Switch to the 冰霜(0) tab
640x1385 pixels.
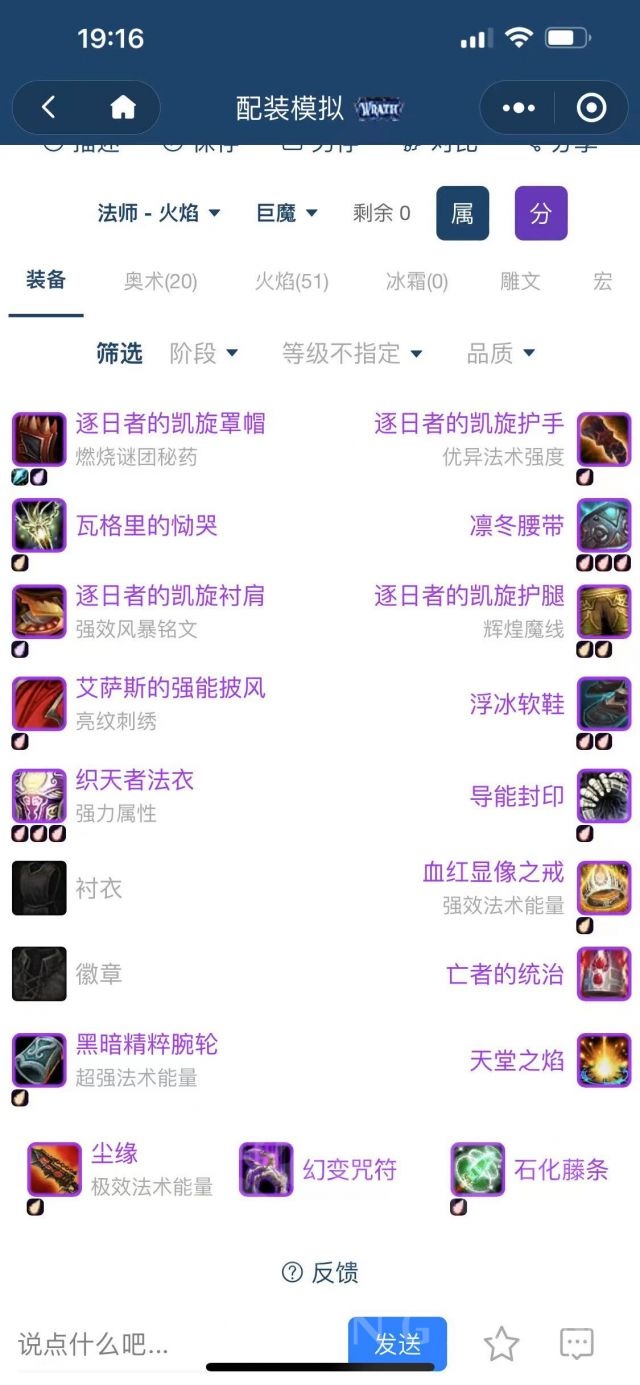point(416,281)
